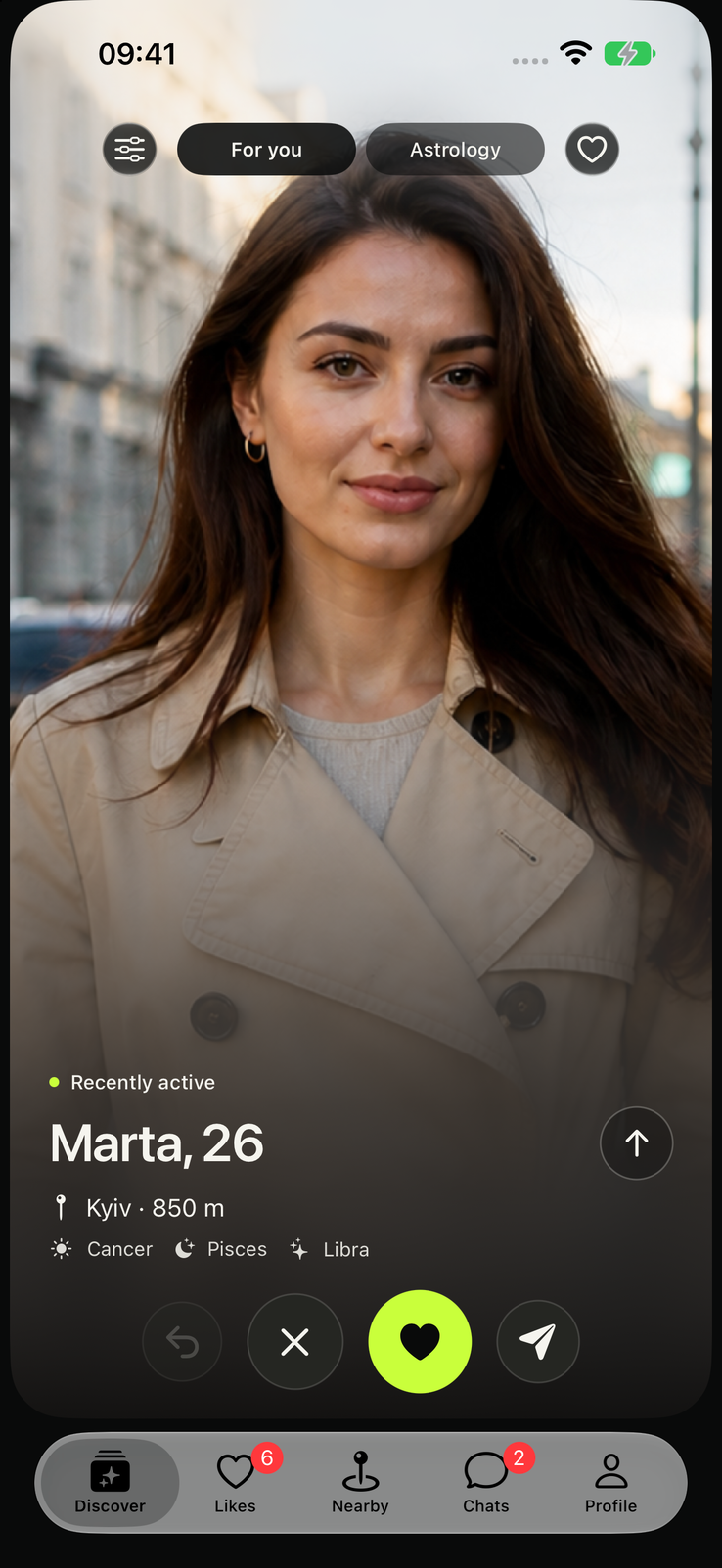Select the For you tab
The image size is (722, 1568).
pos(266,150)
